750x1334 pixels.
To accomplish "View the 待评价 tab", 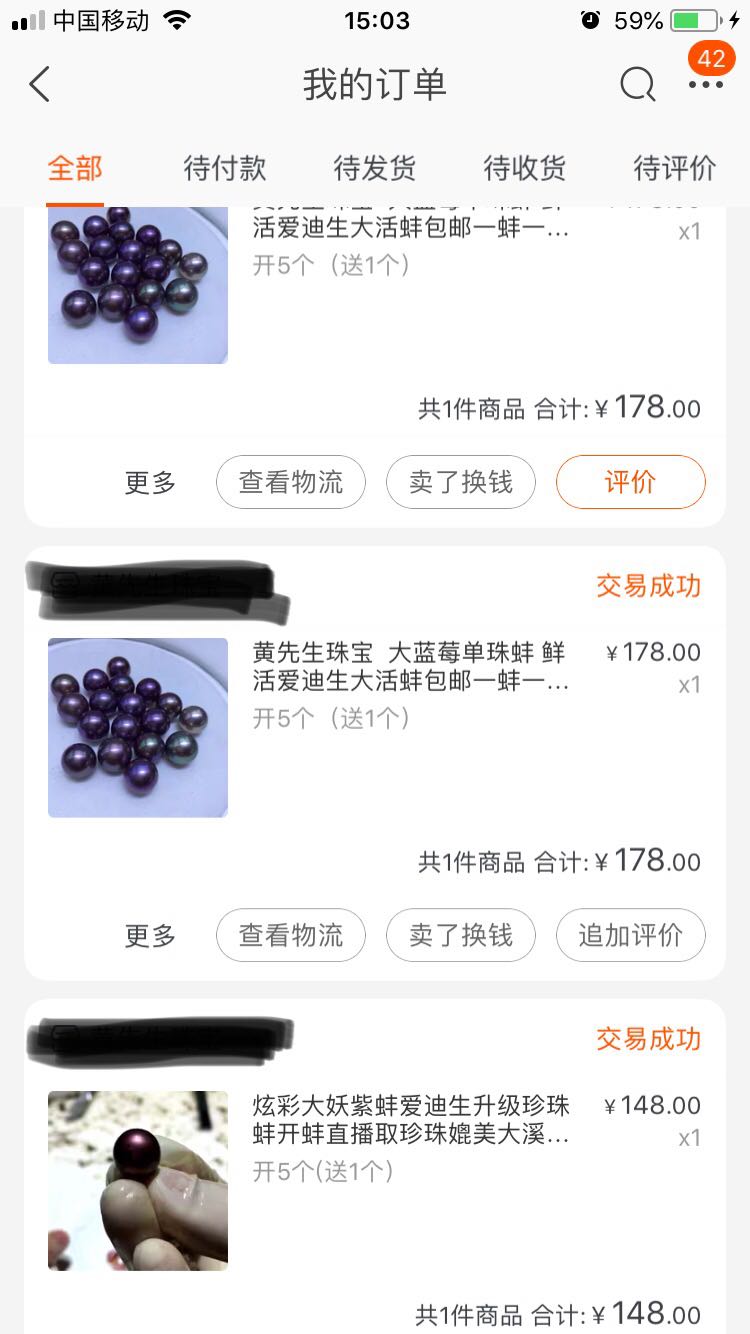I will 675,168.
